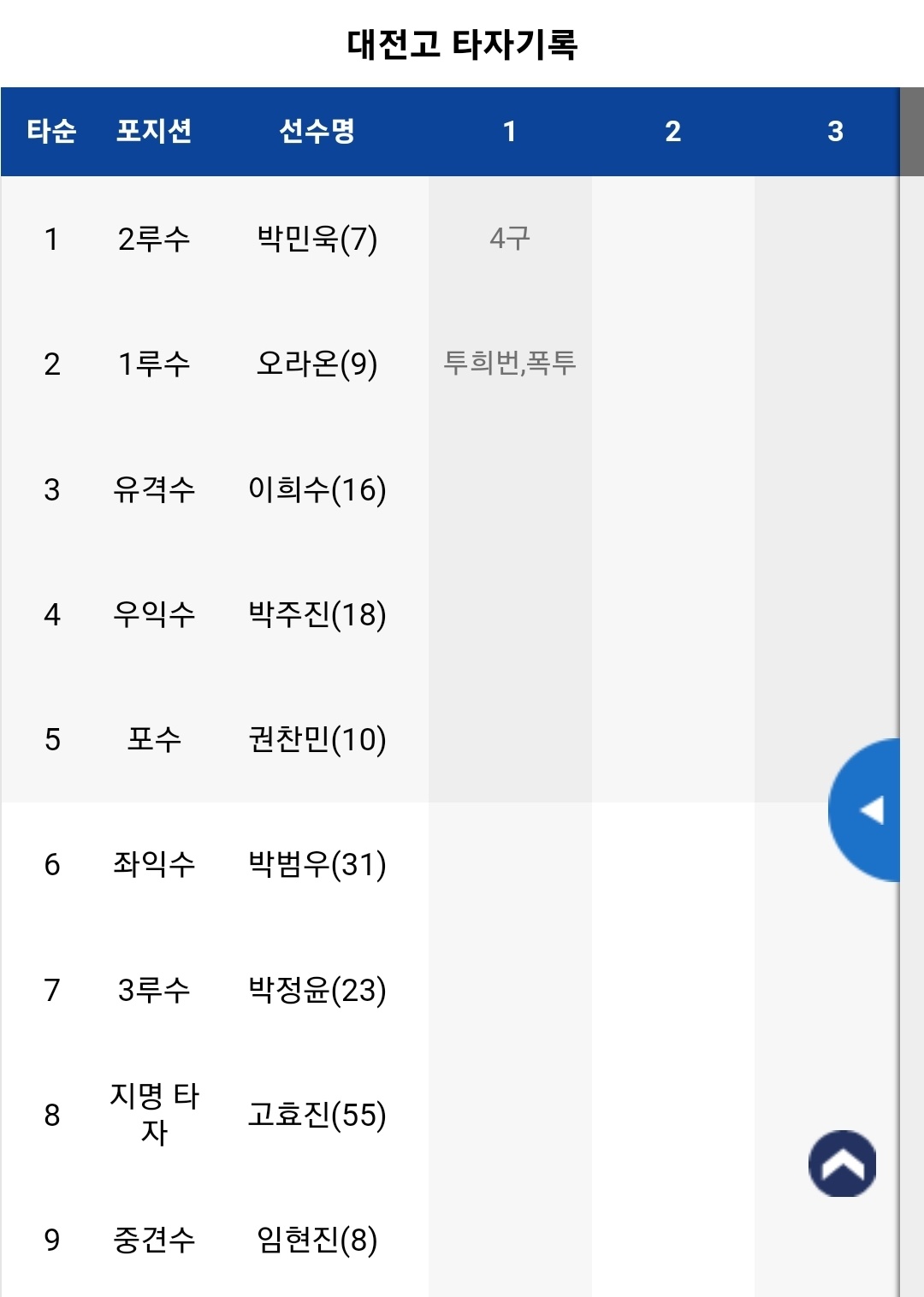Tap the scroll-to-top chevron button
Screen dimensions: 924x1297
coord(843,1164)
